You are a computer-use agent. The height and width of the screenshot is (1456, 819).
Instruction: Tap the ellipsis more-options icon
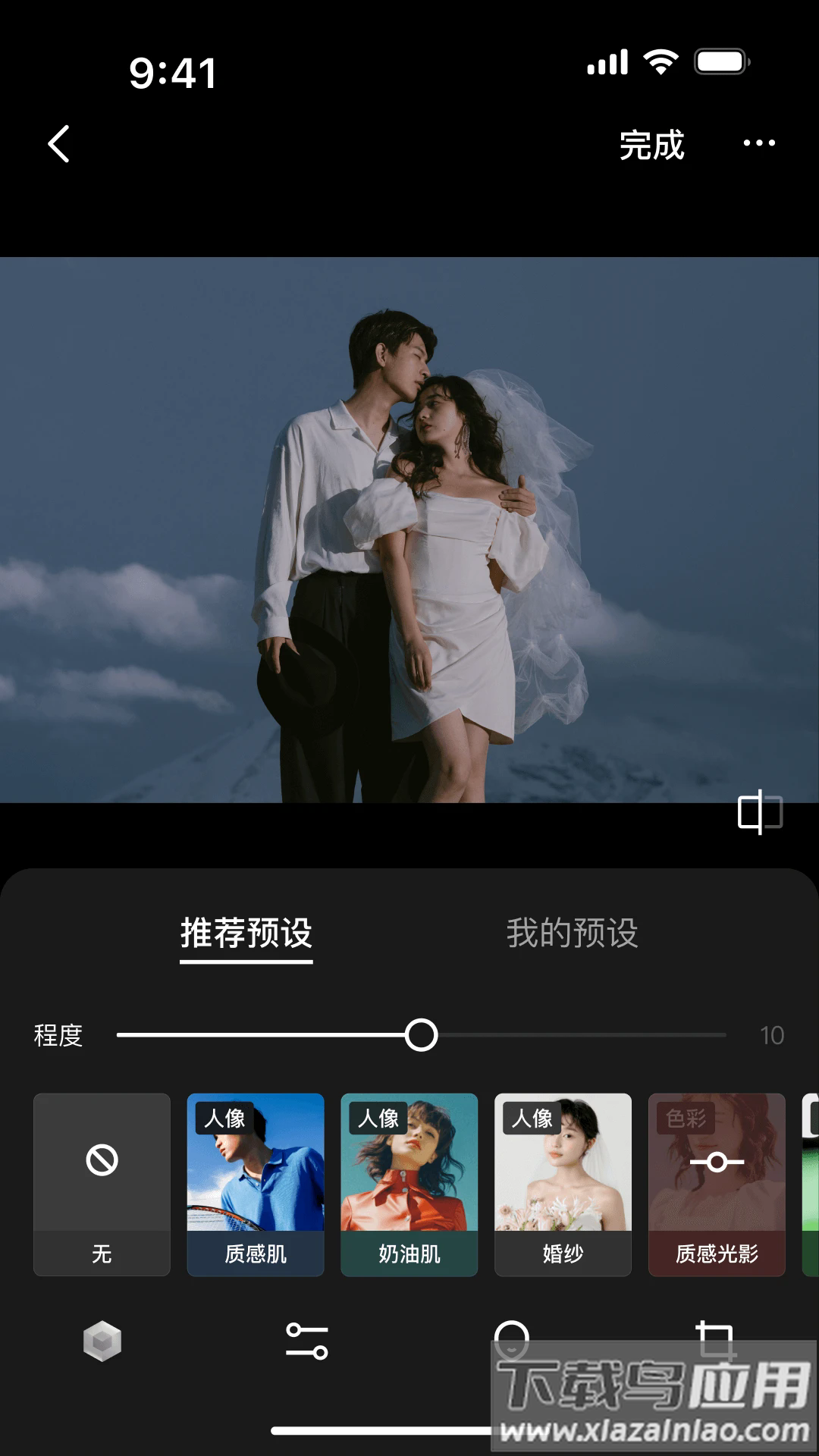pos(758,143)
